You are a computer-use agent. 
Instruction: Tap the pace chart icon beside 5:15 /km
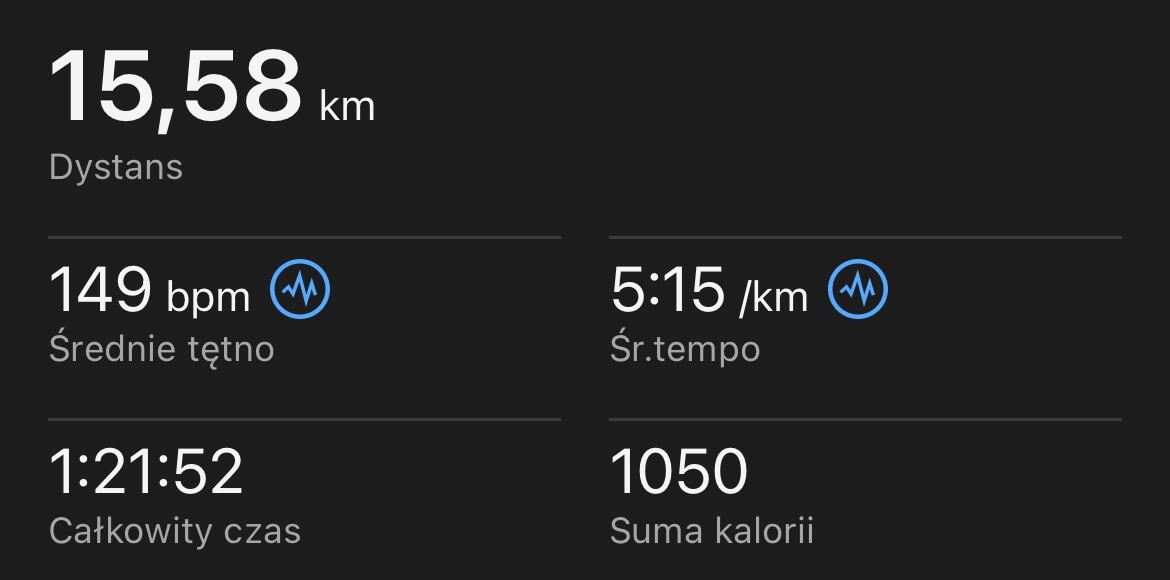coord(858,291)
